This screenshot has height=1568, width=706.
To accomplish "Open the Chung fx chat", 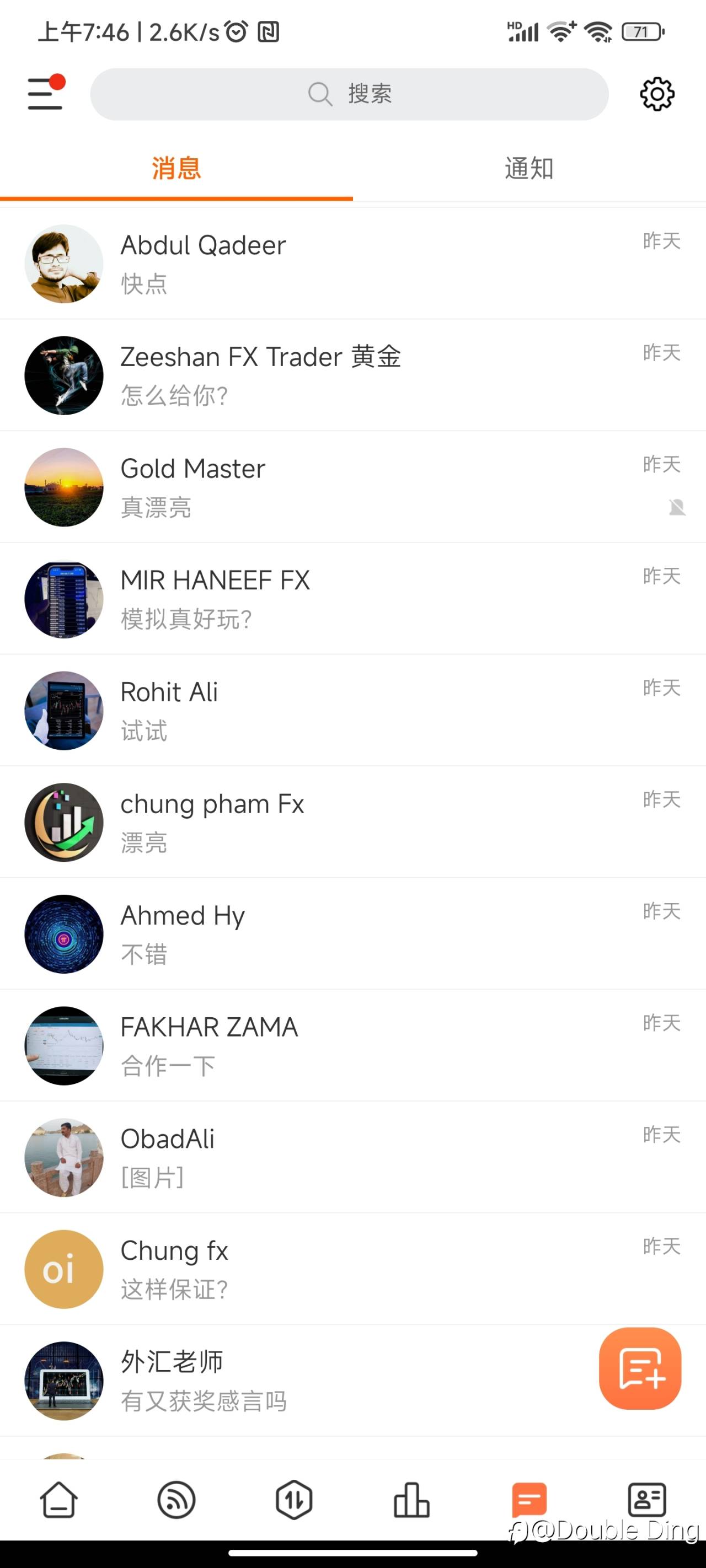I will [352, 1269].
